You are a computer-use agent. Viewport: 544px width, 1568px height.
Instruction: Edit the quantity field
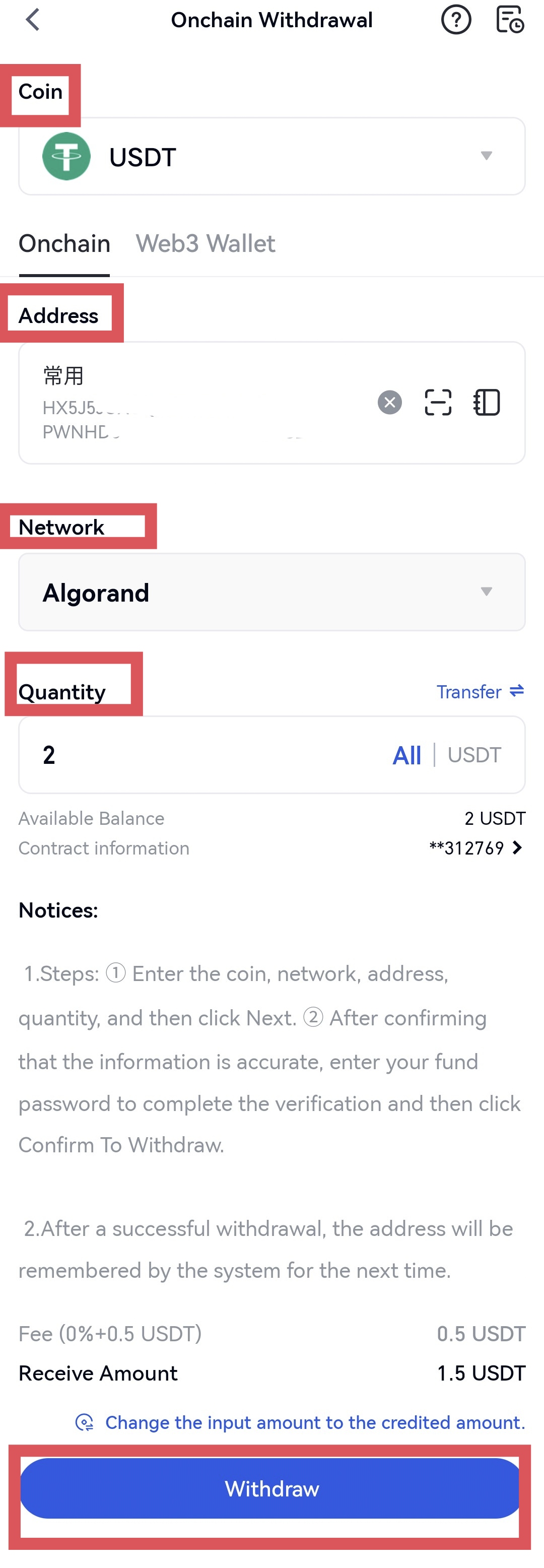coord(201,755)
